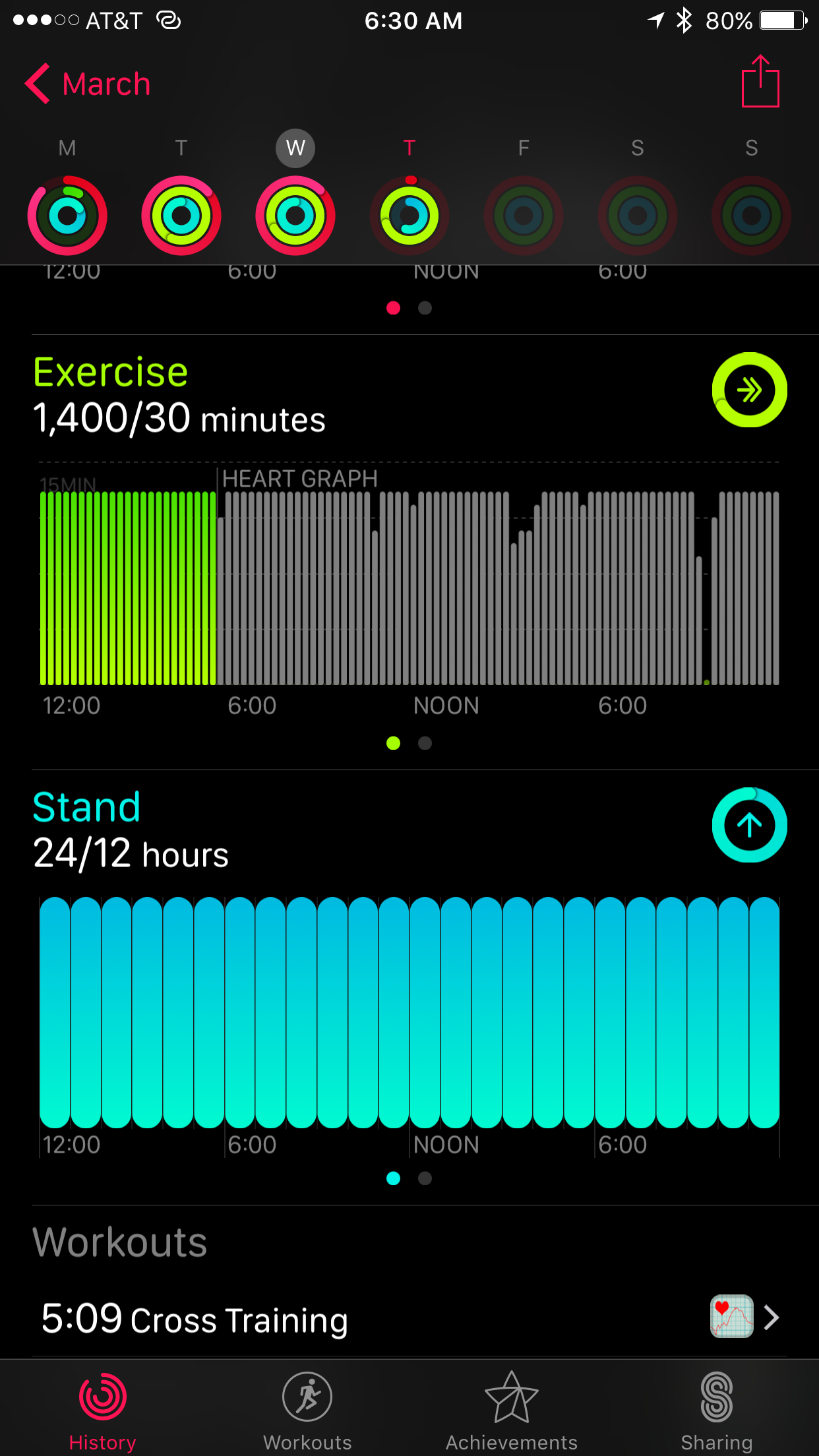
Task: Select Monday's activity rings
Action: [67, 216]
